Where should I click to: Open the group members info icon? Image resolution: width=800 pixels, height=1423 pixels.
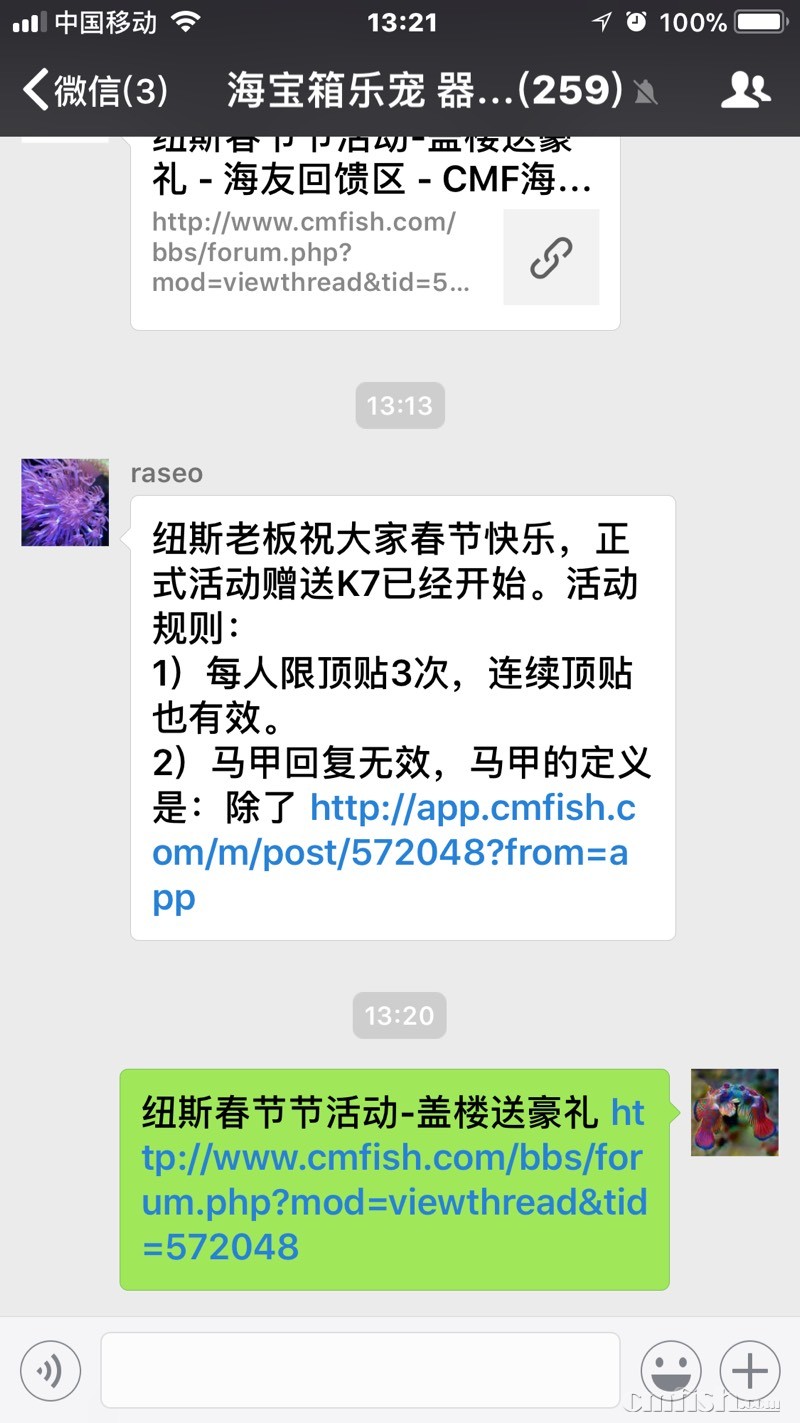[x=745, y=90]
